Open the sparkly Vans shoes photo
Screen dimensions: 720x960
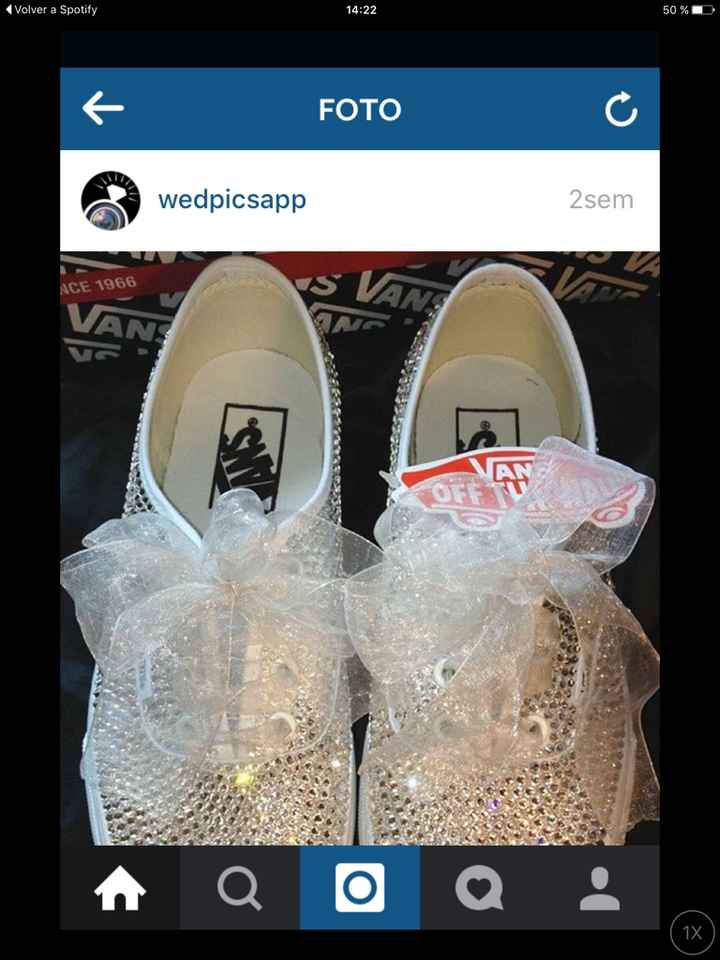[360, 548]
